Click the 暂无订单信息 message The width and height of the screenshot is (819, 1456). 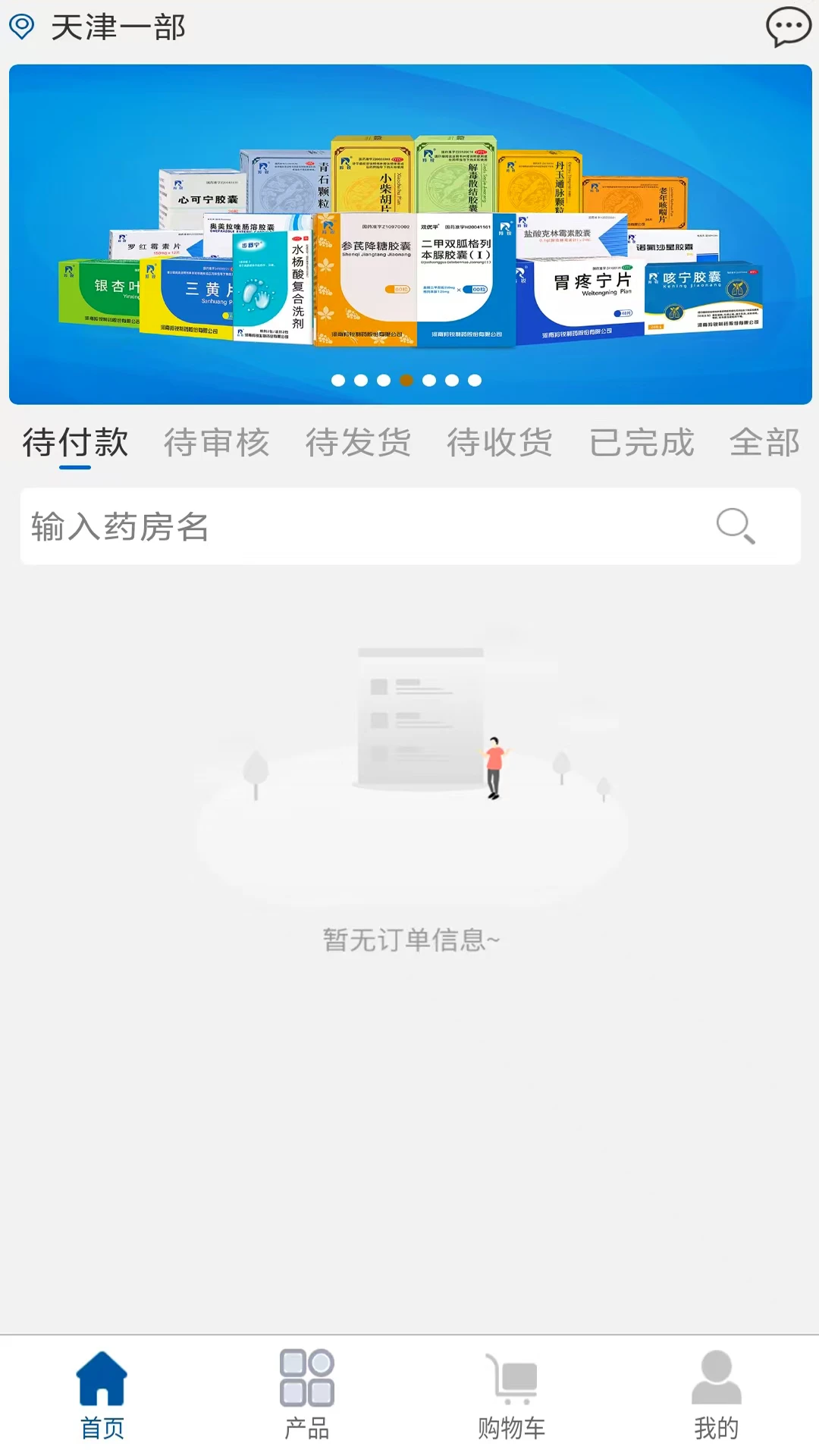(x=410, y=938)
